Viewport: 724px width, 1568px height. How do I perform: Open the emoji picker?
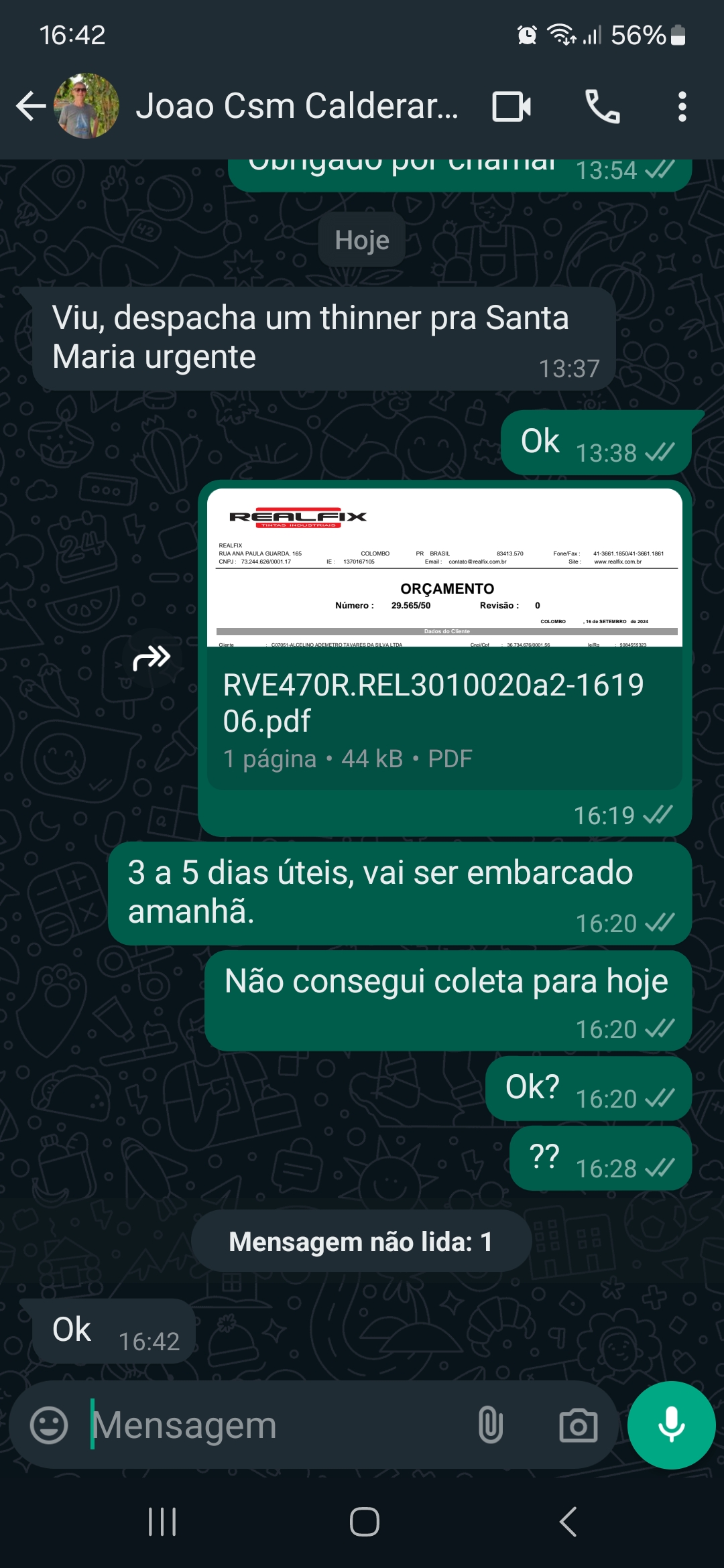tap(49, 1425)
